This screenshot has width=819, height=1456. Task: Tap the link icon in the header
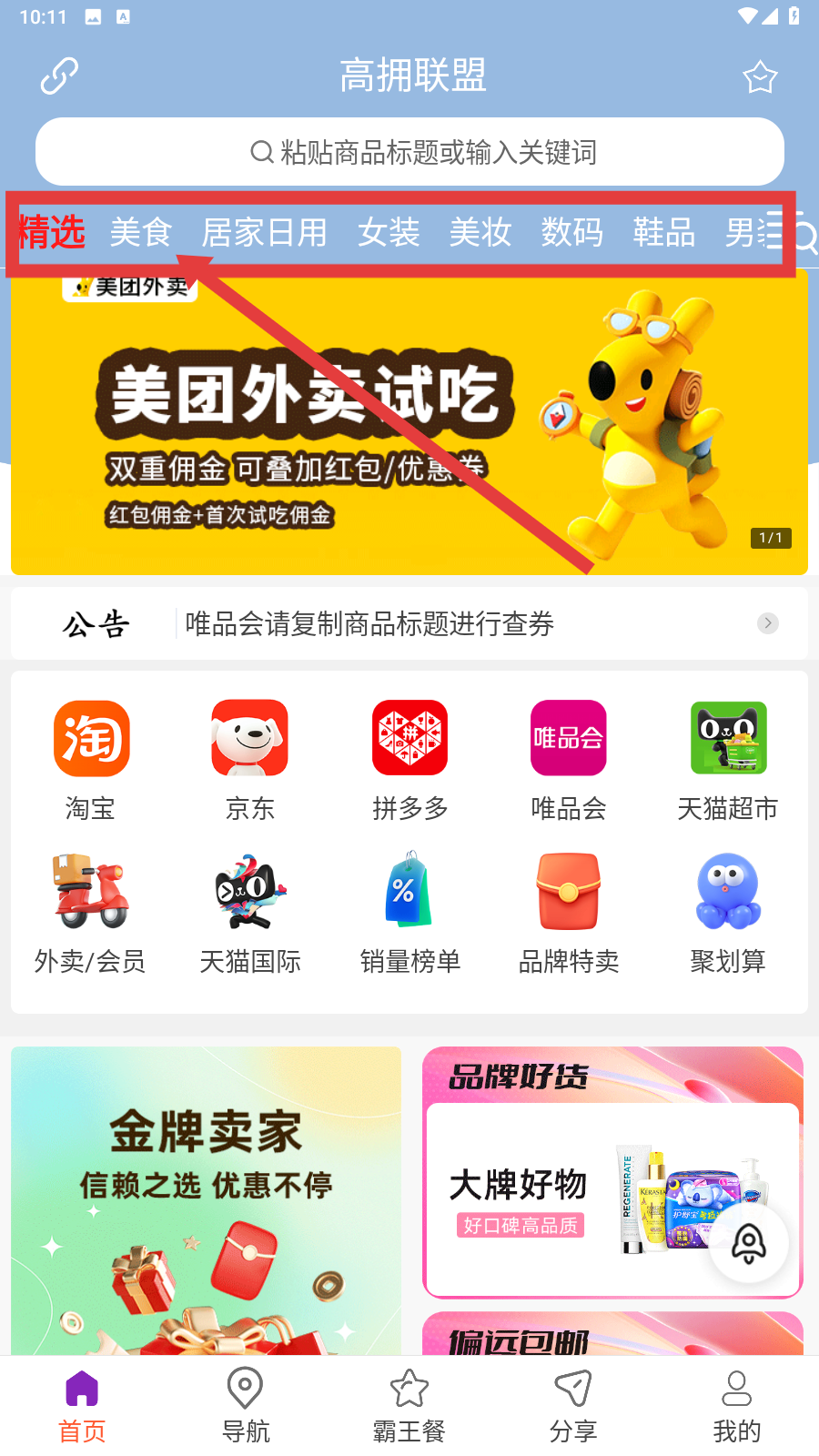(60, 76)
